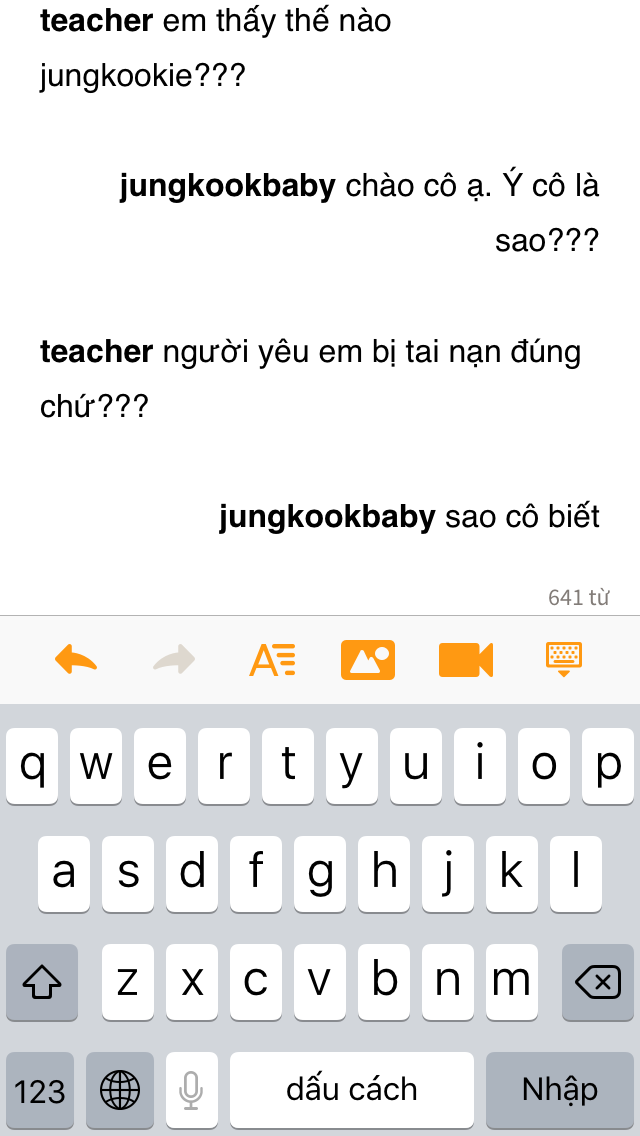Change keyboard language with the globe key
The width and height of the screenshot is (640, 1136).
pyautogui.click(x=120, y=1090)
